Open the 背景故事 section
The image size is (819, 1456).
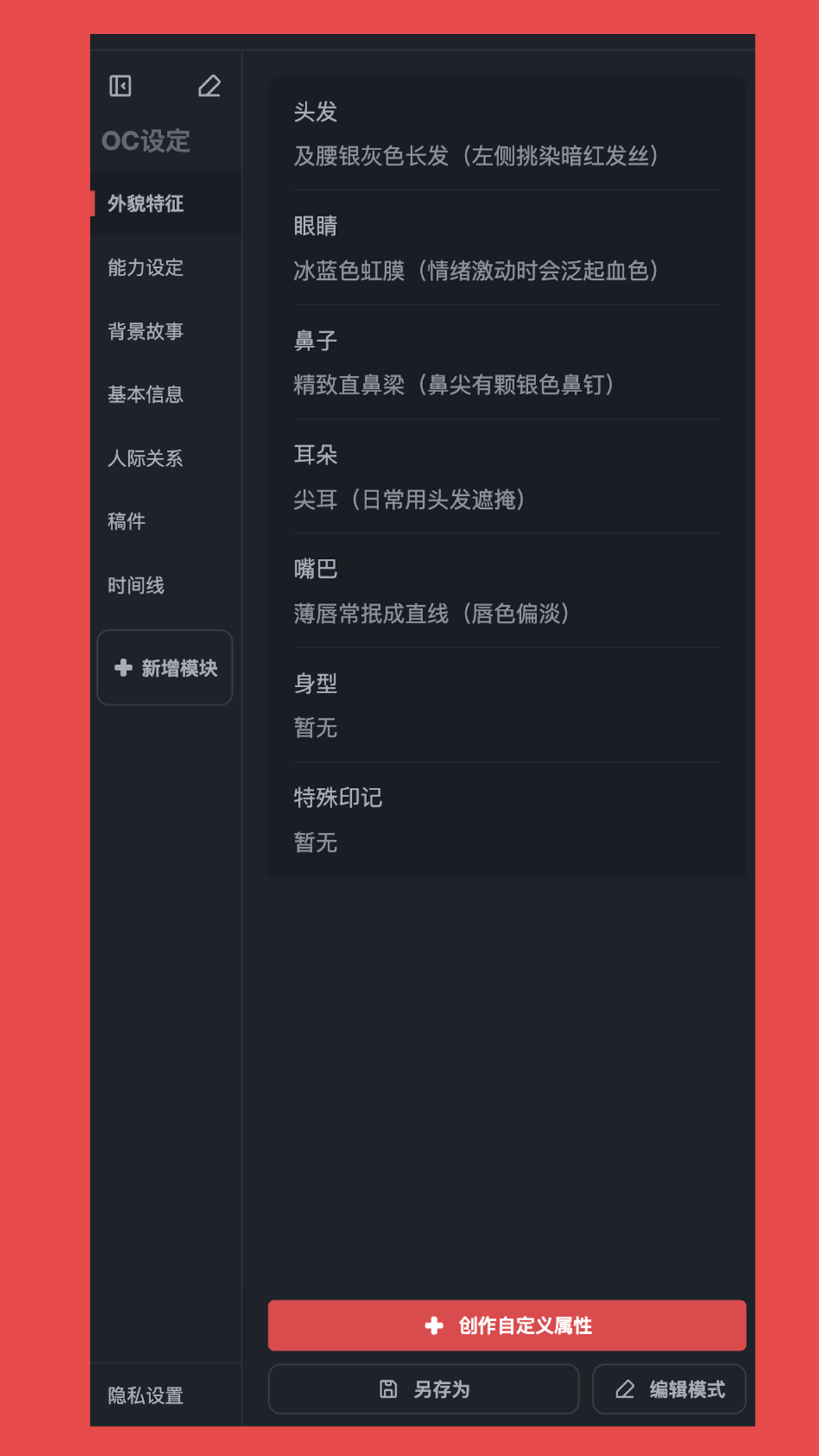click(x=146, y=331)
